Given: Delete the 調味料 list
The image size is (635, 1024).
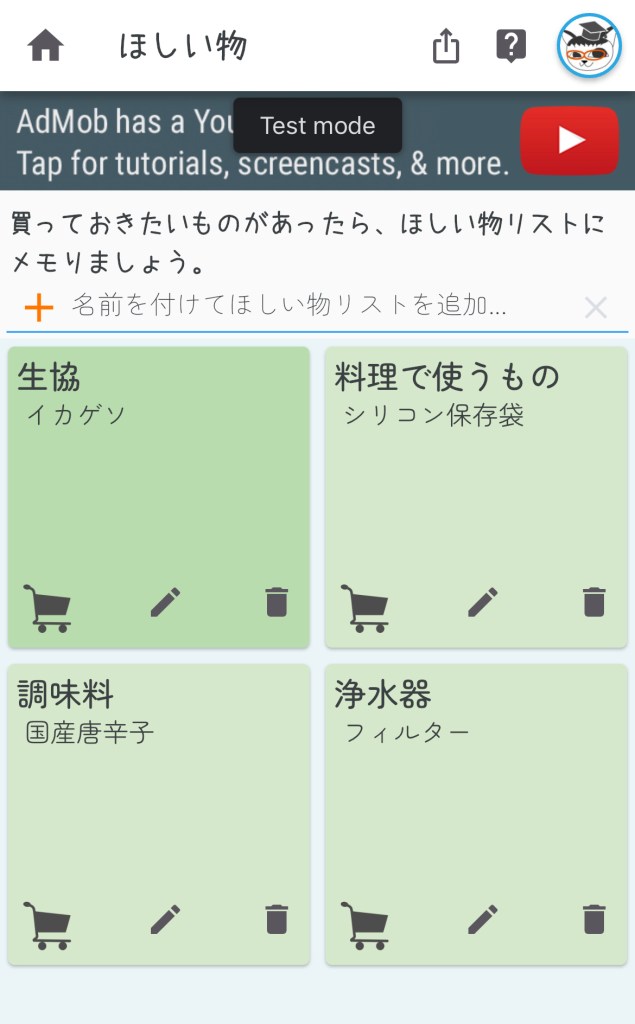Looking at the screenshot, I should pyautogui.click(x=277, y=919).
